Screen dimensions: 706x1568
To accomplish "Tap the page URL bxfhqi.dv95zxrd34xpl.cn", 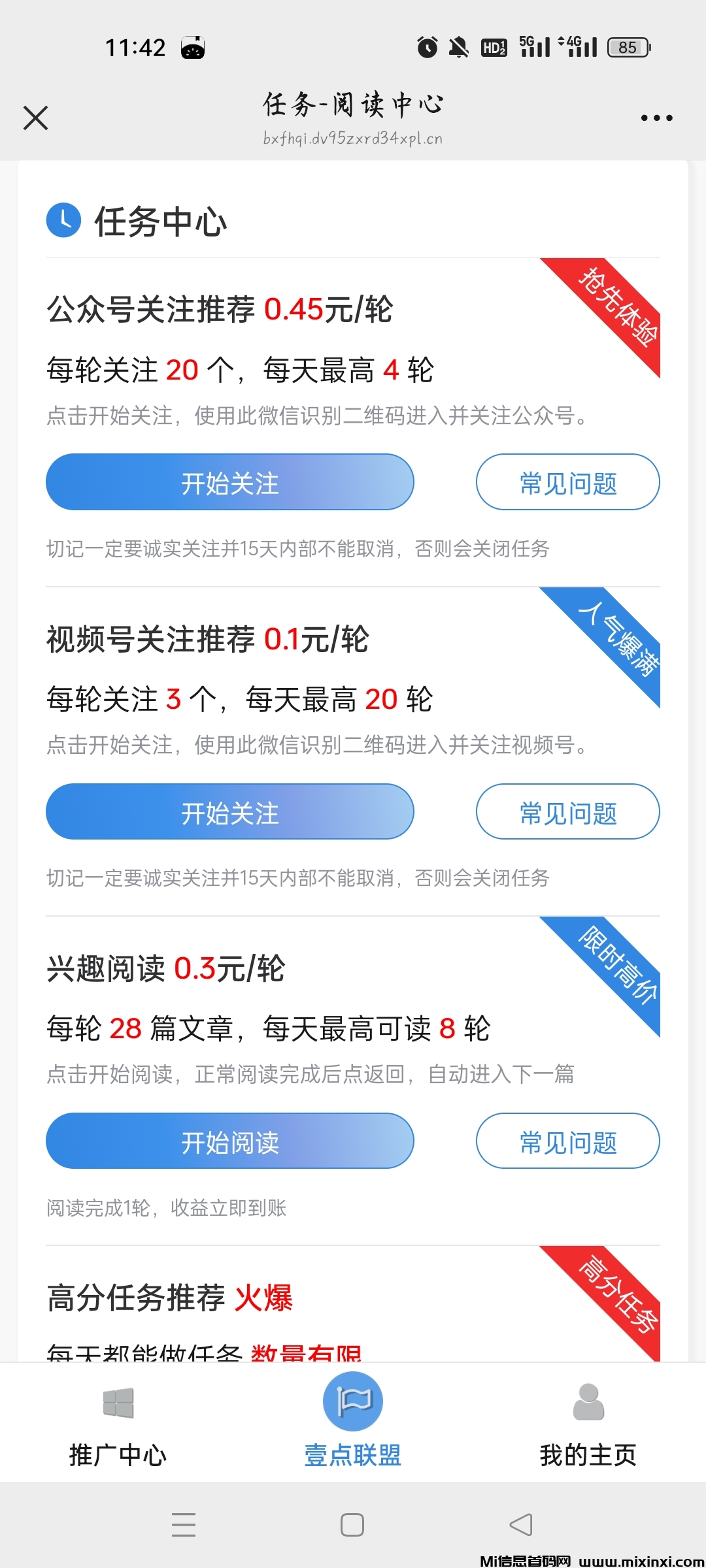I will [x=352, y=138].
